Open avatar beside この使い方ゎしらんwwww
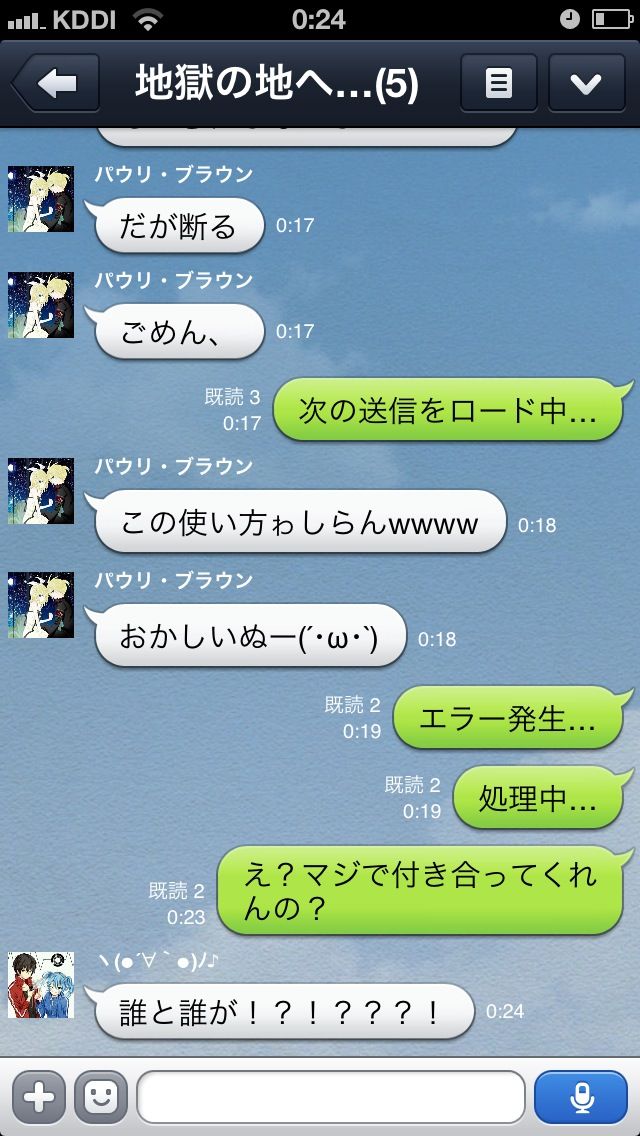 click(x=41, y=490)
